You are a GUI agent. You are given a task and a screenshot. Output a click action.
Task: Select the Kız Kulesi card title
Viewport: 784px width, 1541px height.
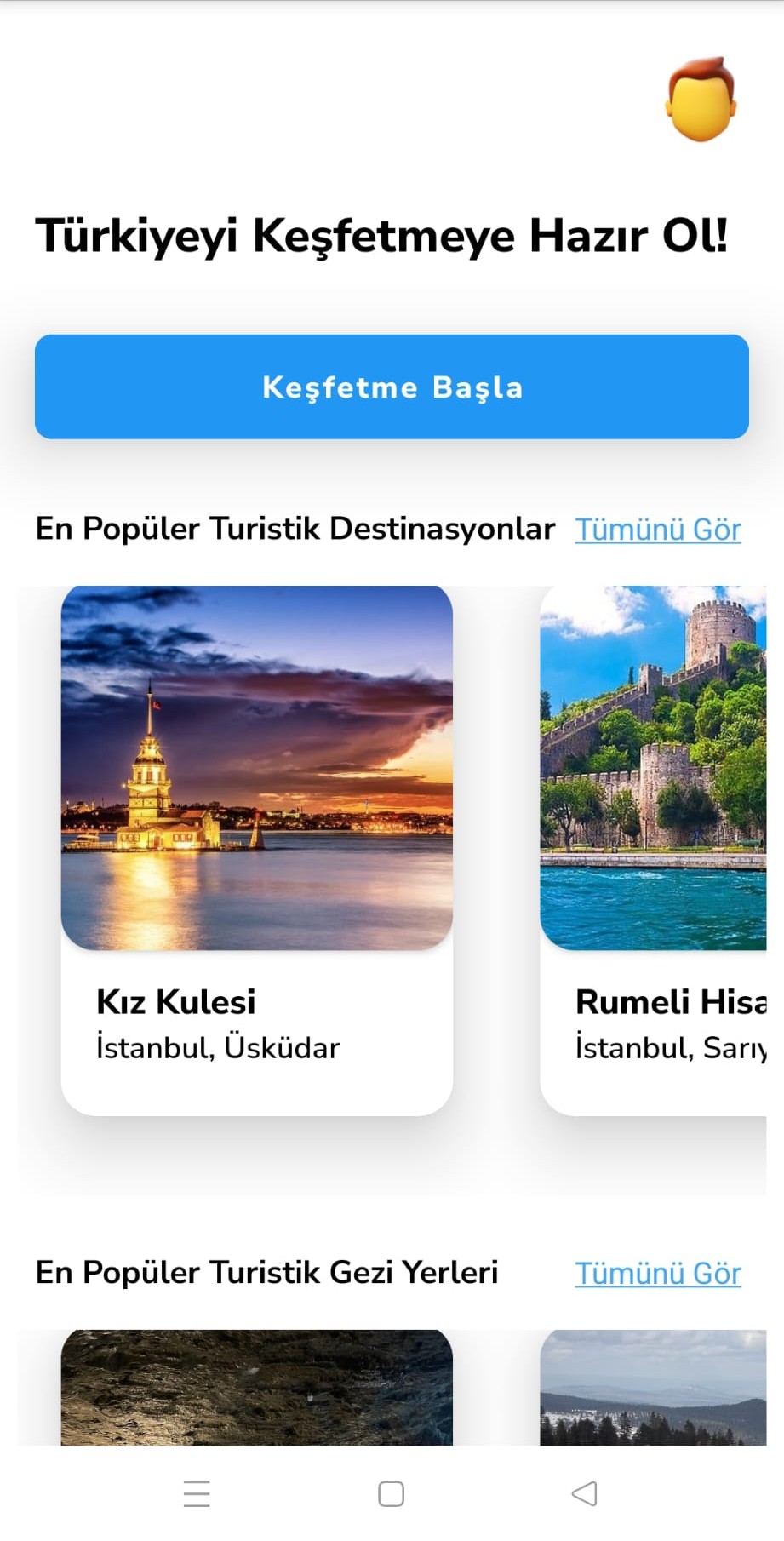(x=176, y=1001)
